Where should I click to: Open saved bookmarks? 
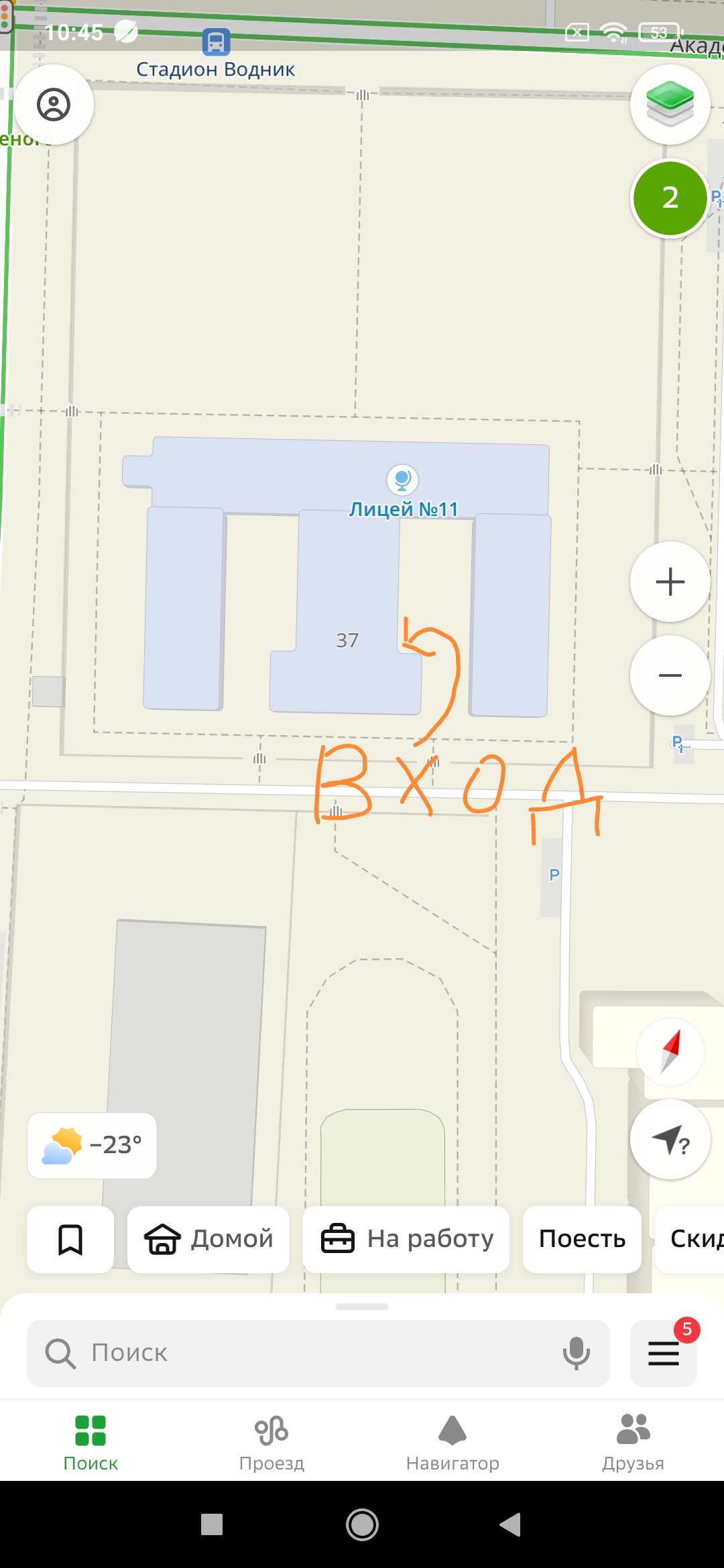click(x=70, y=1239)
